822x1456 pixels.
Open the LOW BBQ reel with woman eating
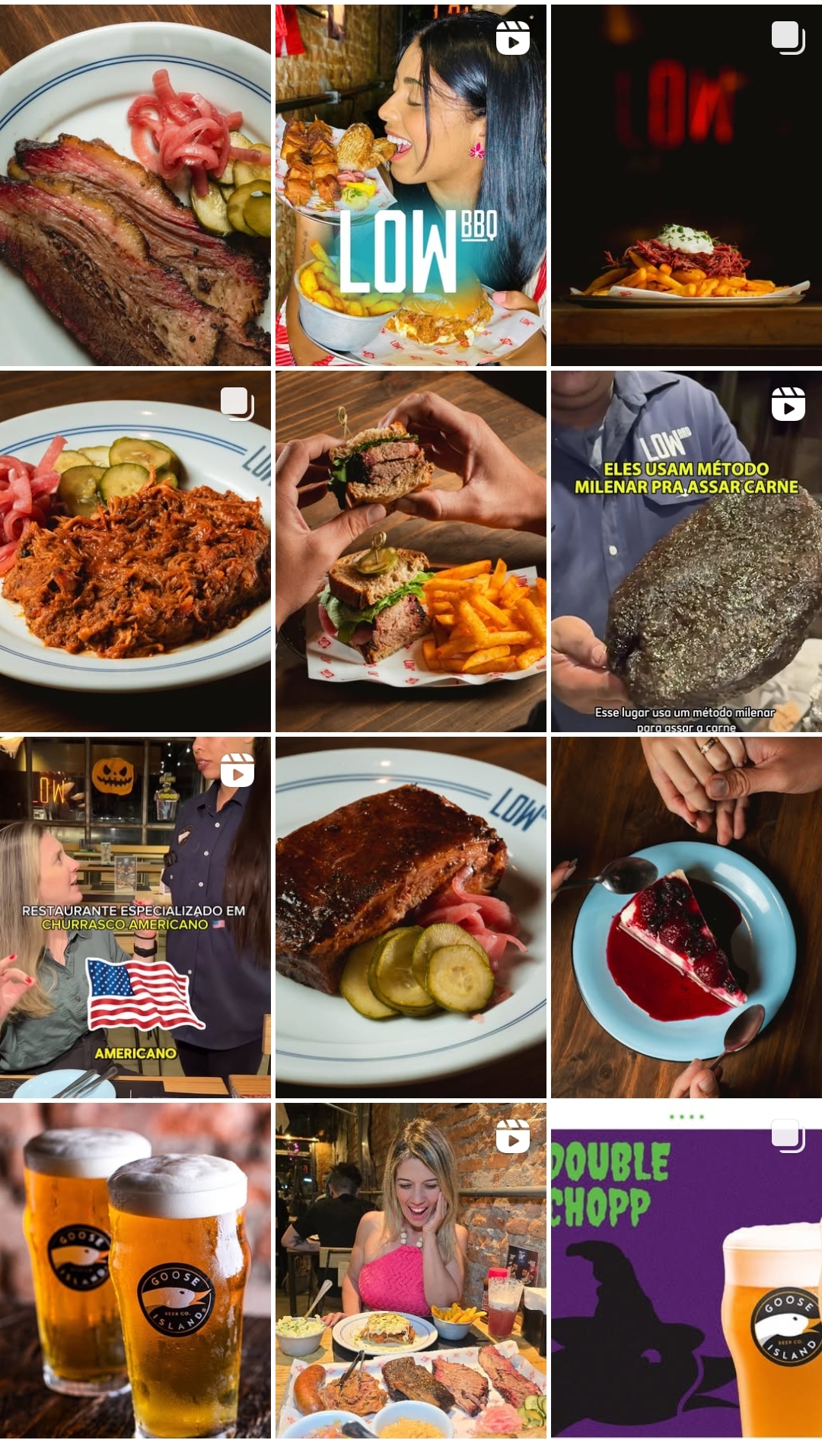pyautogui.click(x=410, y=185)
